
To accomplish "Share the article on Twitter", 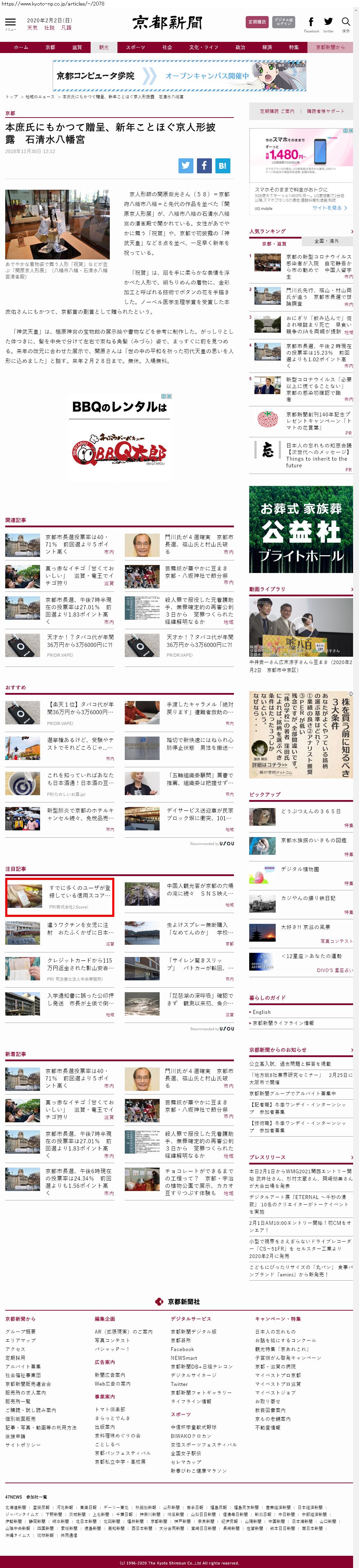I will pos(185,165).
